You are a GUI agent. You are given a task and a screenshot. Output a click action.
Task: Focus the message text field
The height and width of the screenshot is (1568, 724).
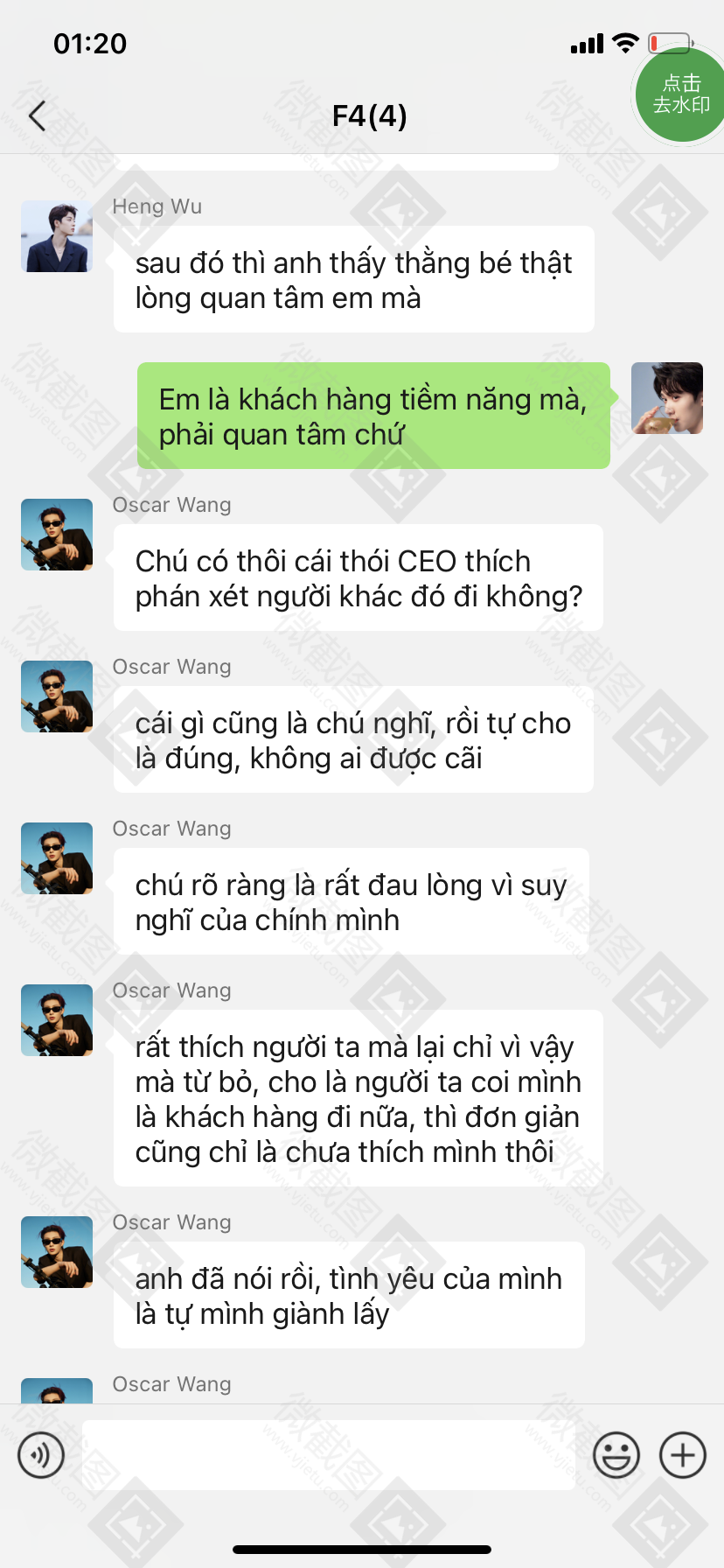pyautogui.click(x=328, y=1455)
